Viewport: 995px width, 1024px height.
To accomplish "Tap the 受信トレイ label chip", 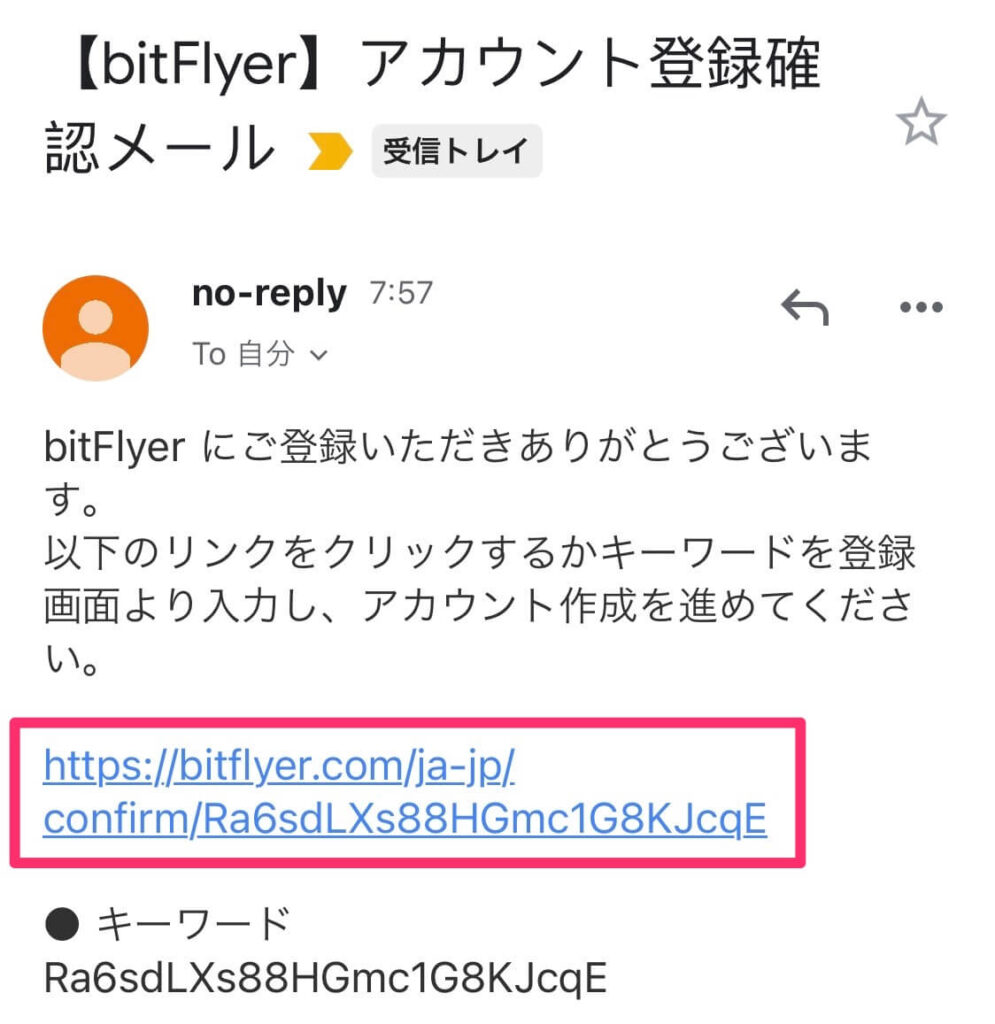I will [x=456, y=151].
